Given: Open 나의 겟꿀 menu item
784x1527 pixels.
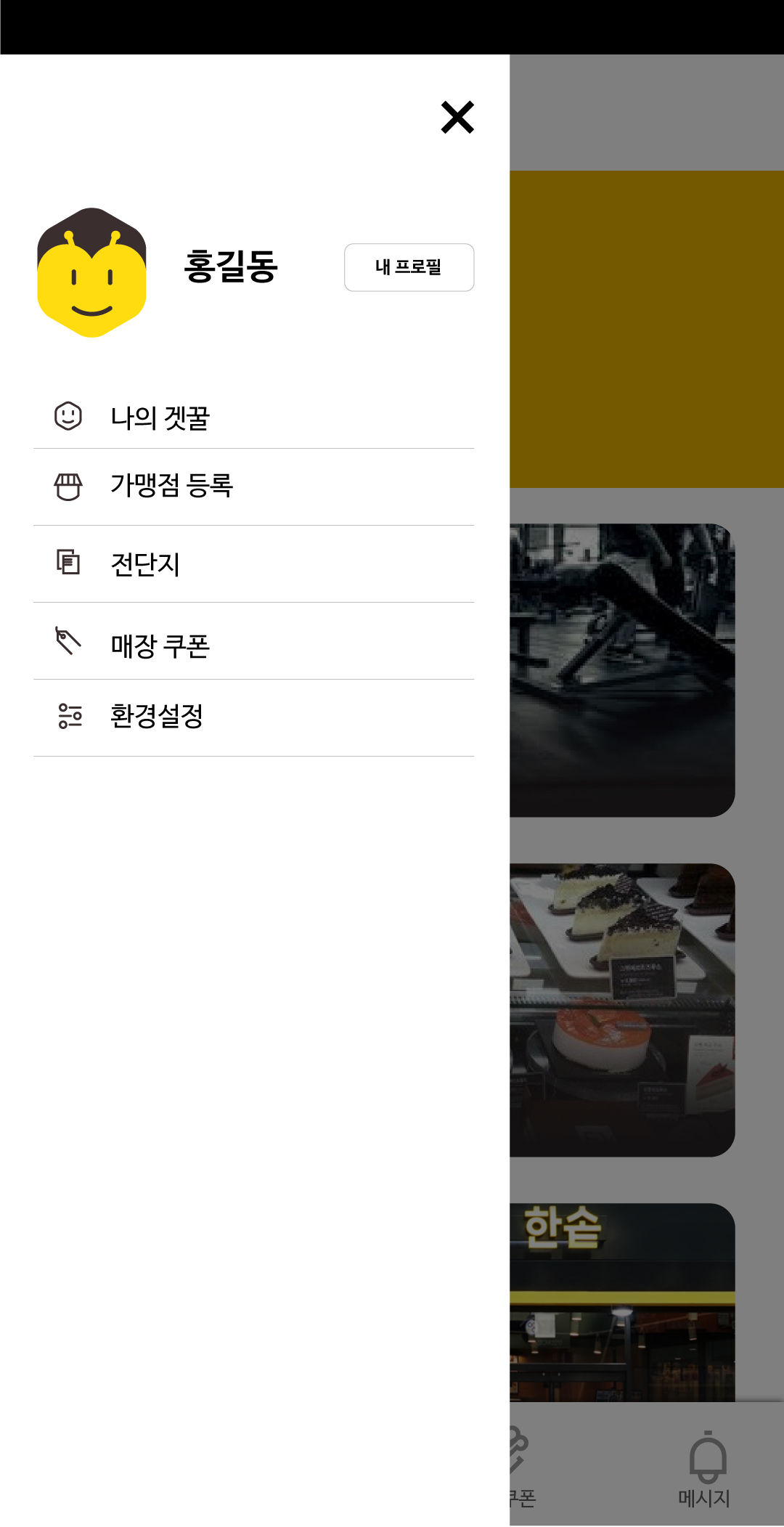Looking at the screenshot, I should click(x=160, y=418).
